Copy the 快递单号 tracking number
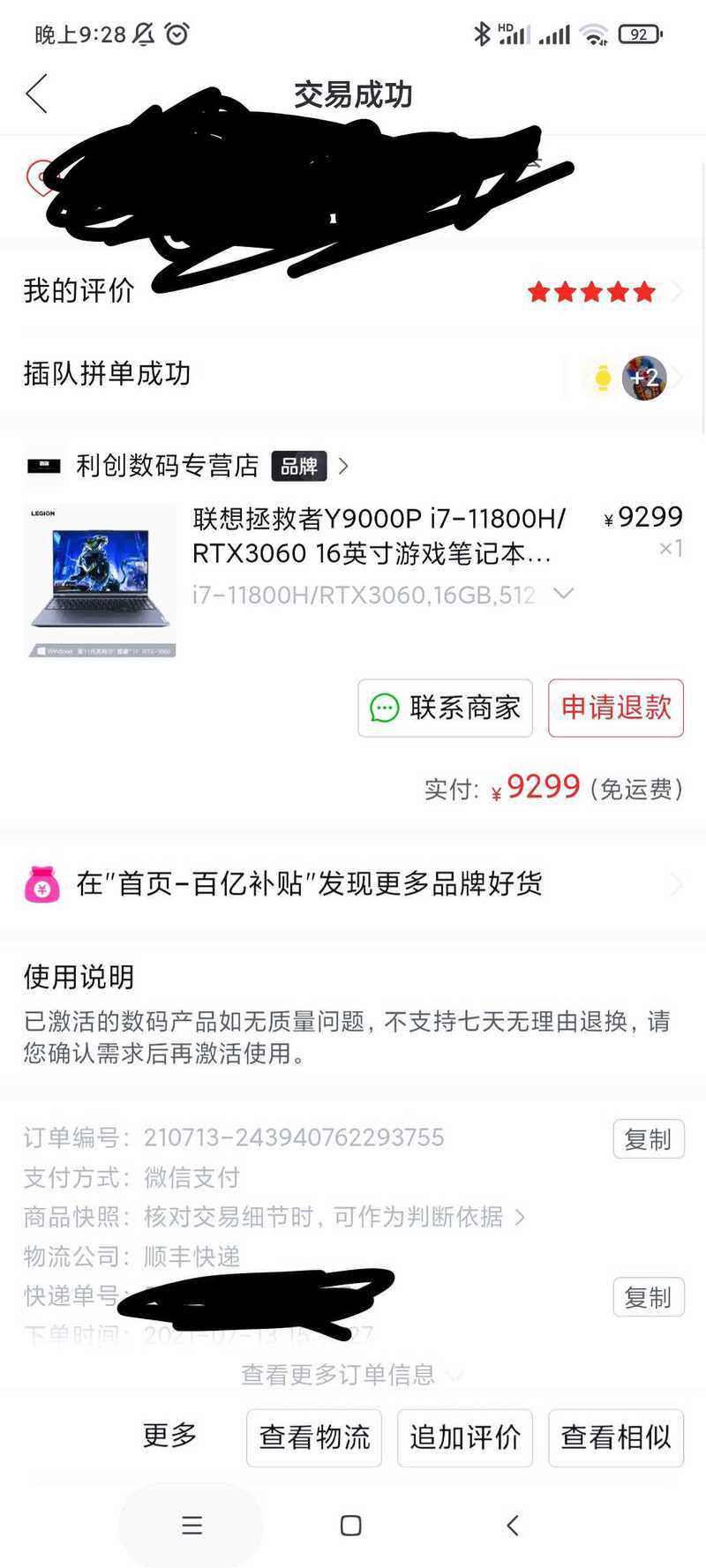This screenshot has width=706, height=1568. [648, 1297]
